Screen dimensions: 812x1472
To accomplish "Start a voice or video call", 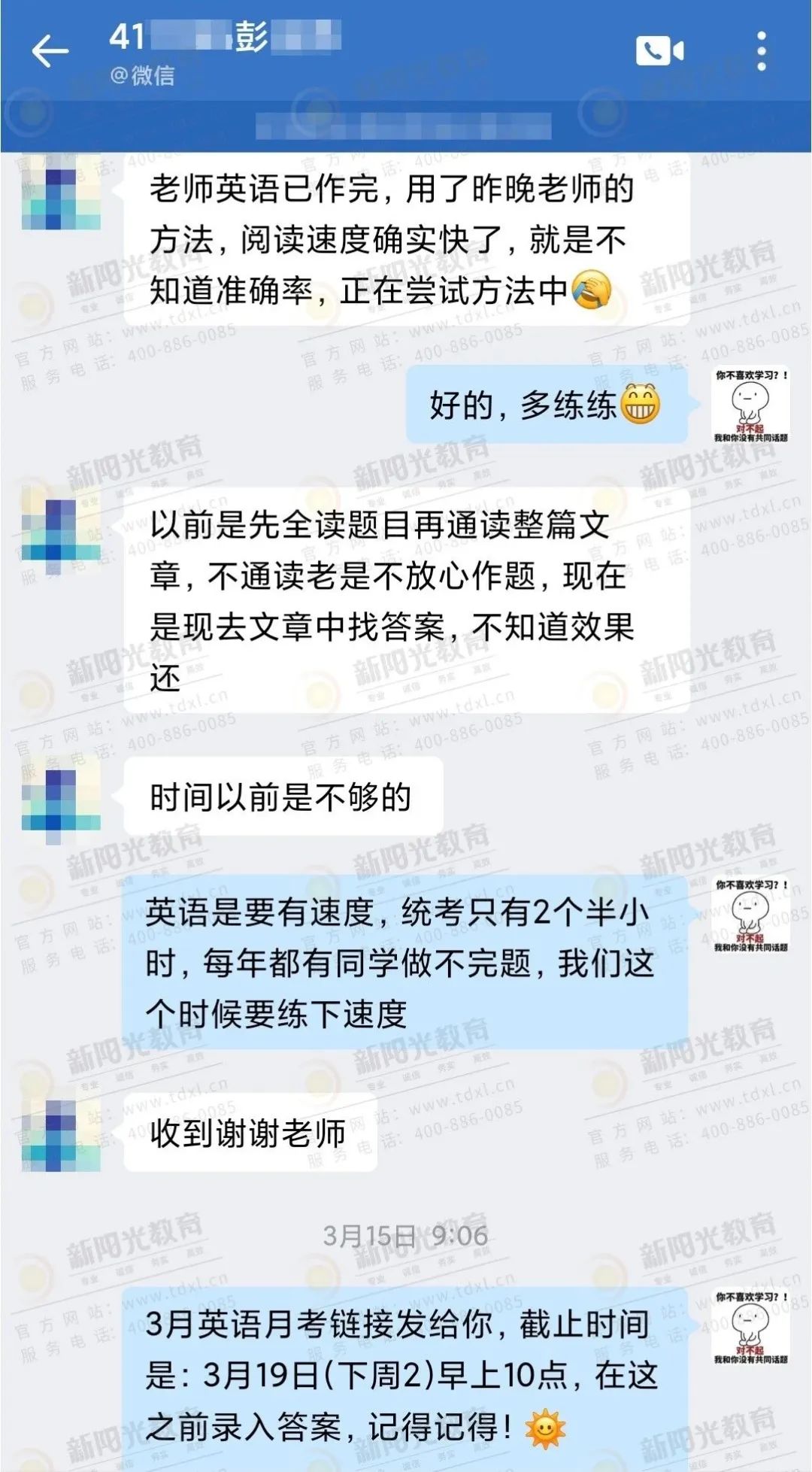I will coord(659,51).
